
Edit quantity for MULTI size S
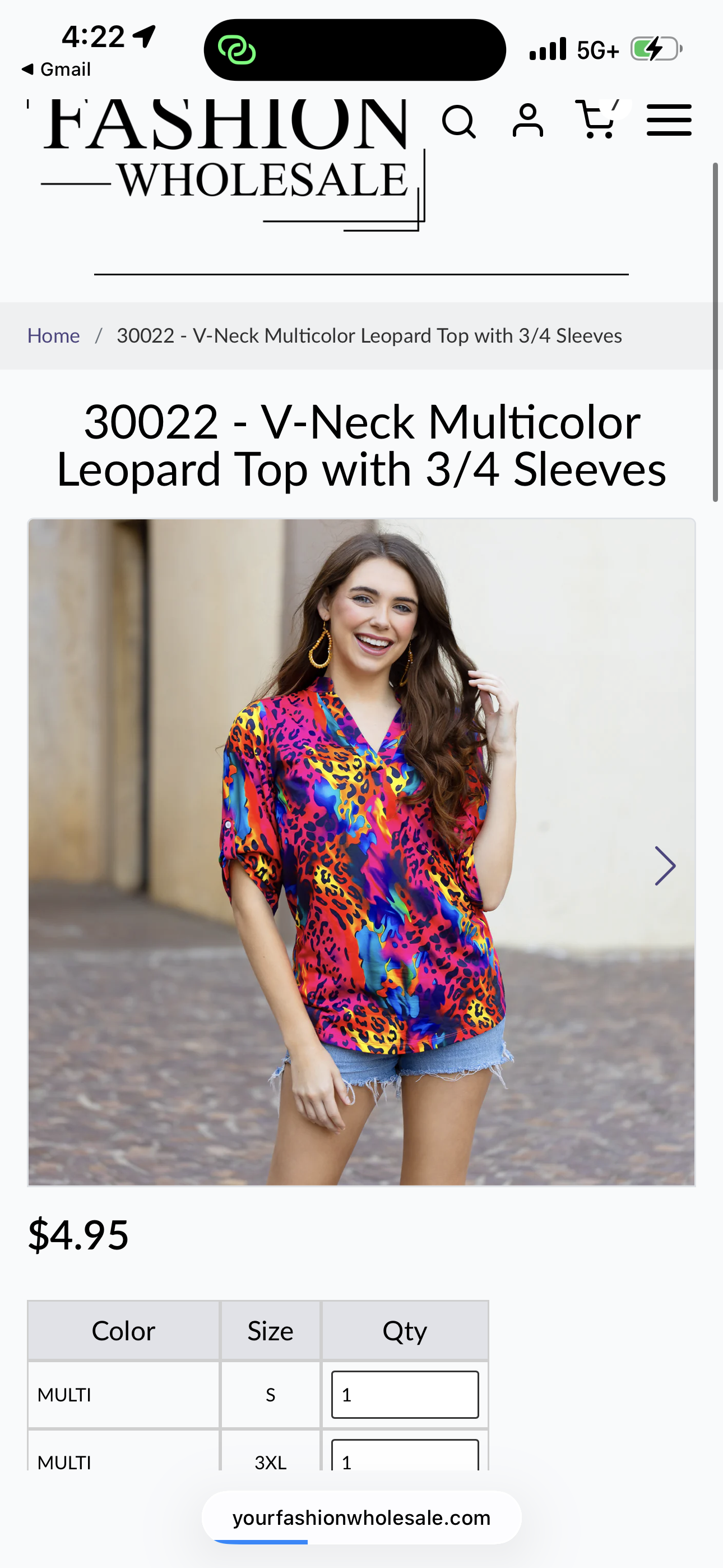405,1395
